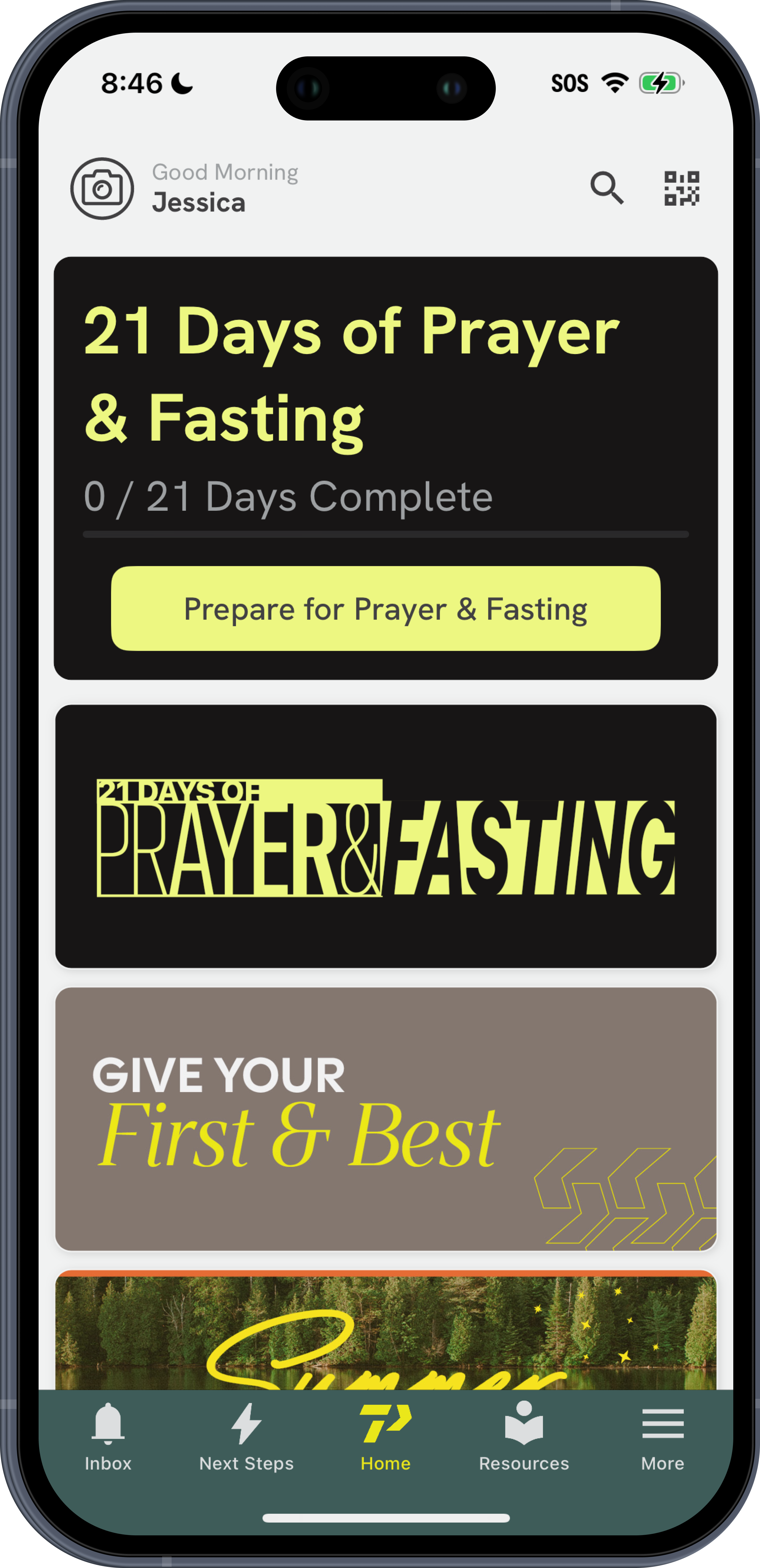Open the profile photo camera icon

pos(102,188)
